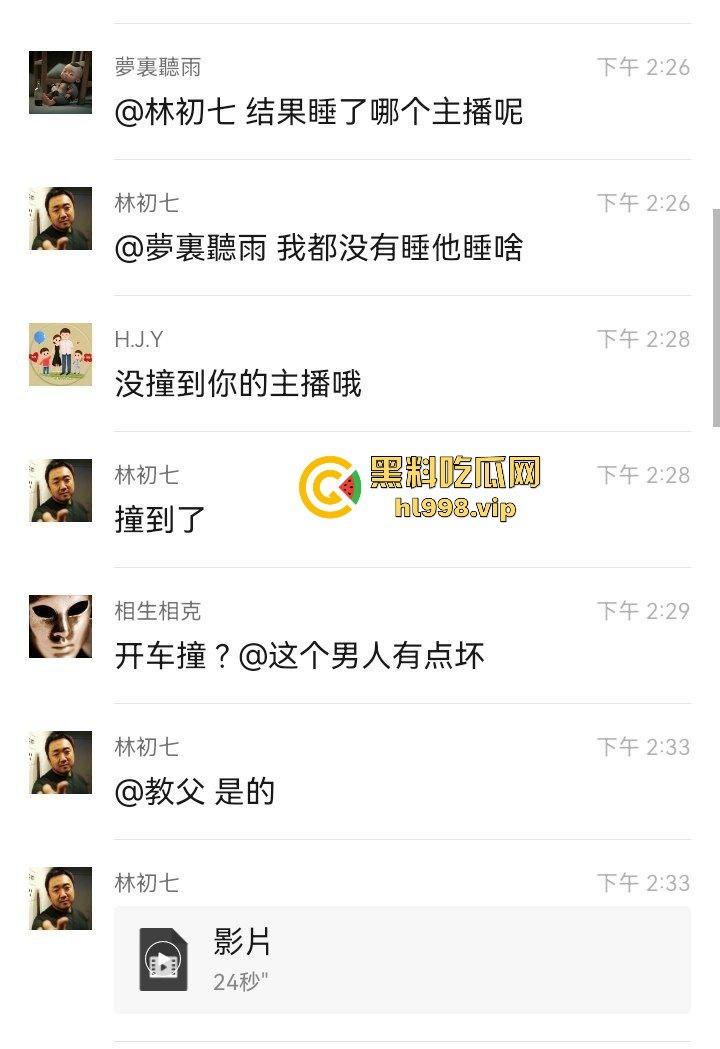
Task: Click the @教父 mention
Action: 160,792
